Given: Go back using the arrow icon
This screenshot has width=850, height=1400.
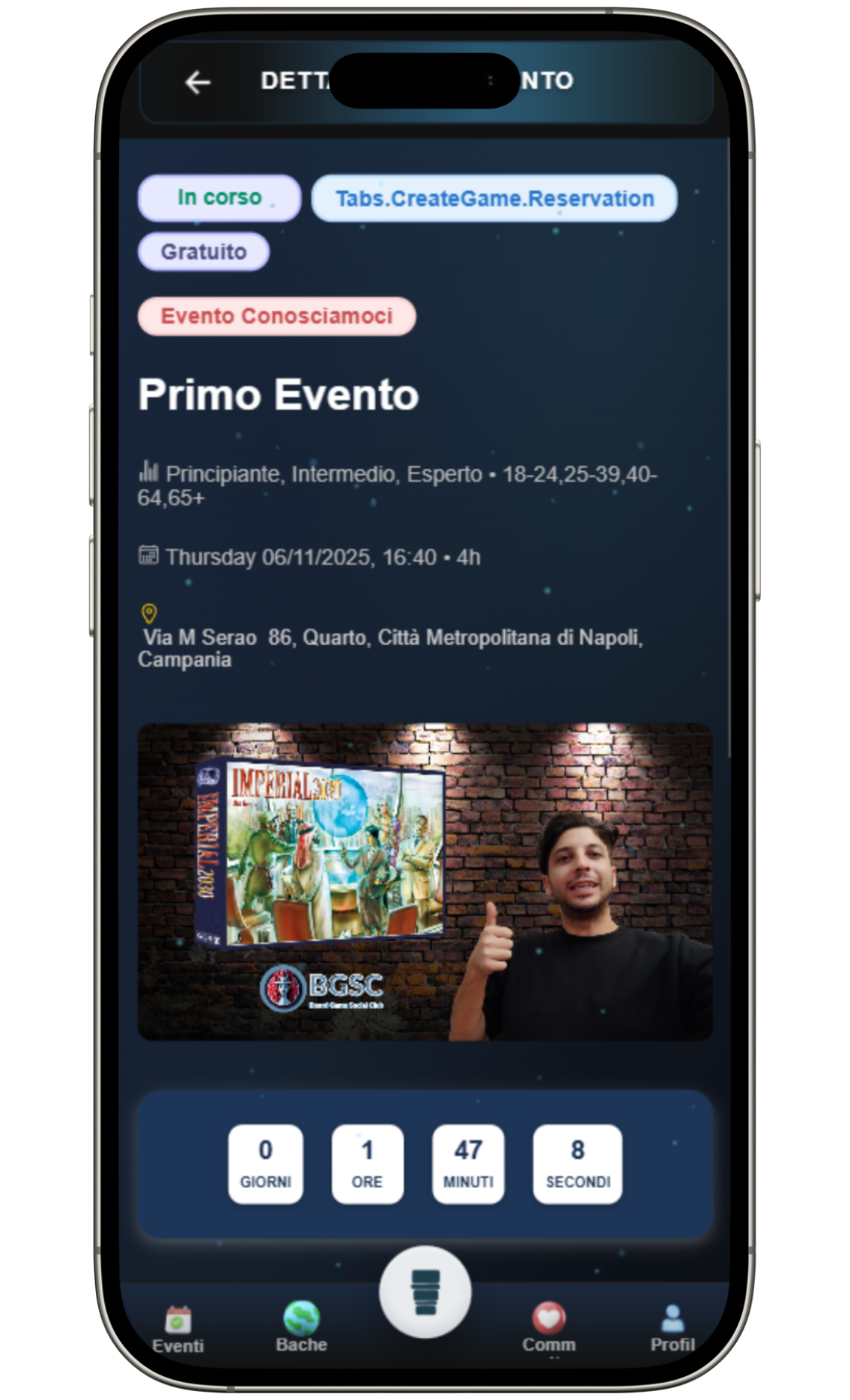Looking at the screenshot, I should tap(198, 82).
